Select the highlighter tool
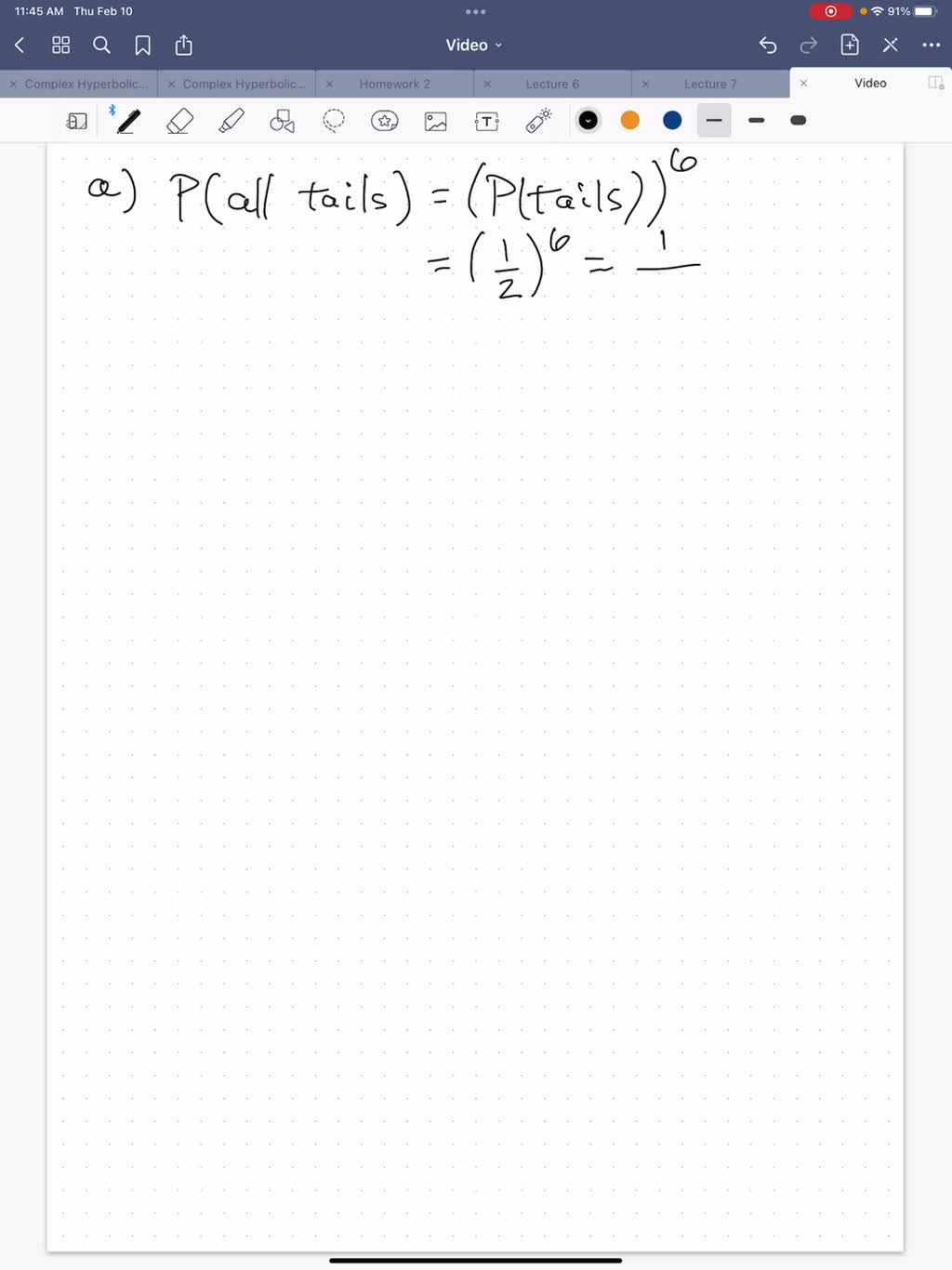This screenshot has width=952, height=1270. tap(231, 121)
